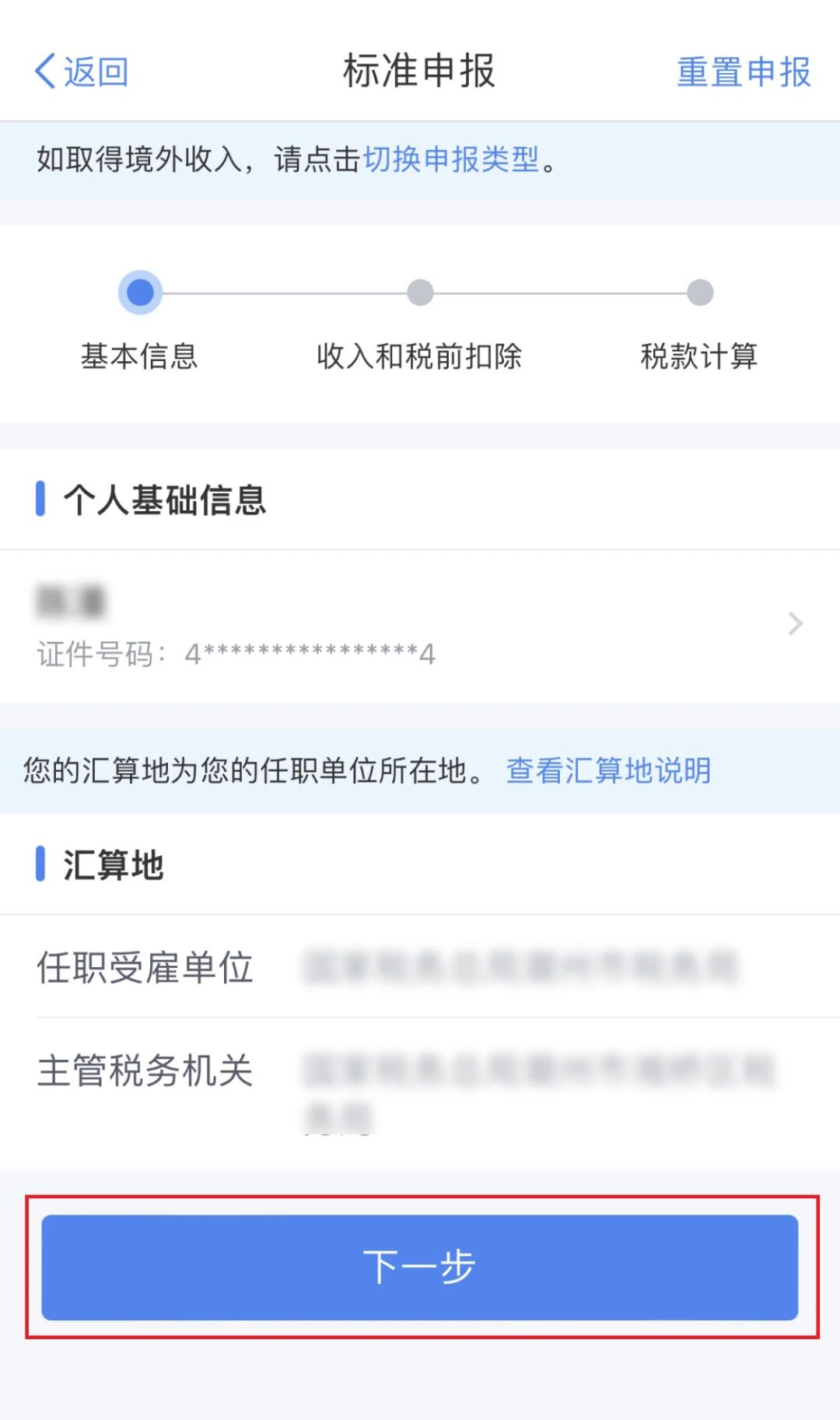Tap 重置申报 to reset the declaration
This screenshot has width=840, height=1420.
(743, 72)
